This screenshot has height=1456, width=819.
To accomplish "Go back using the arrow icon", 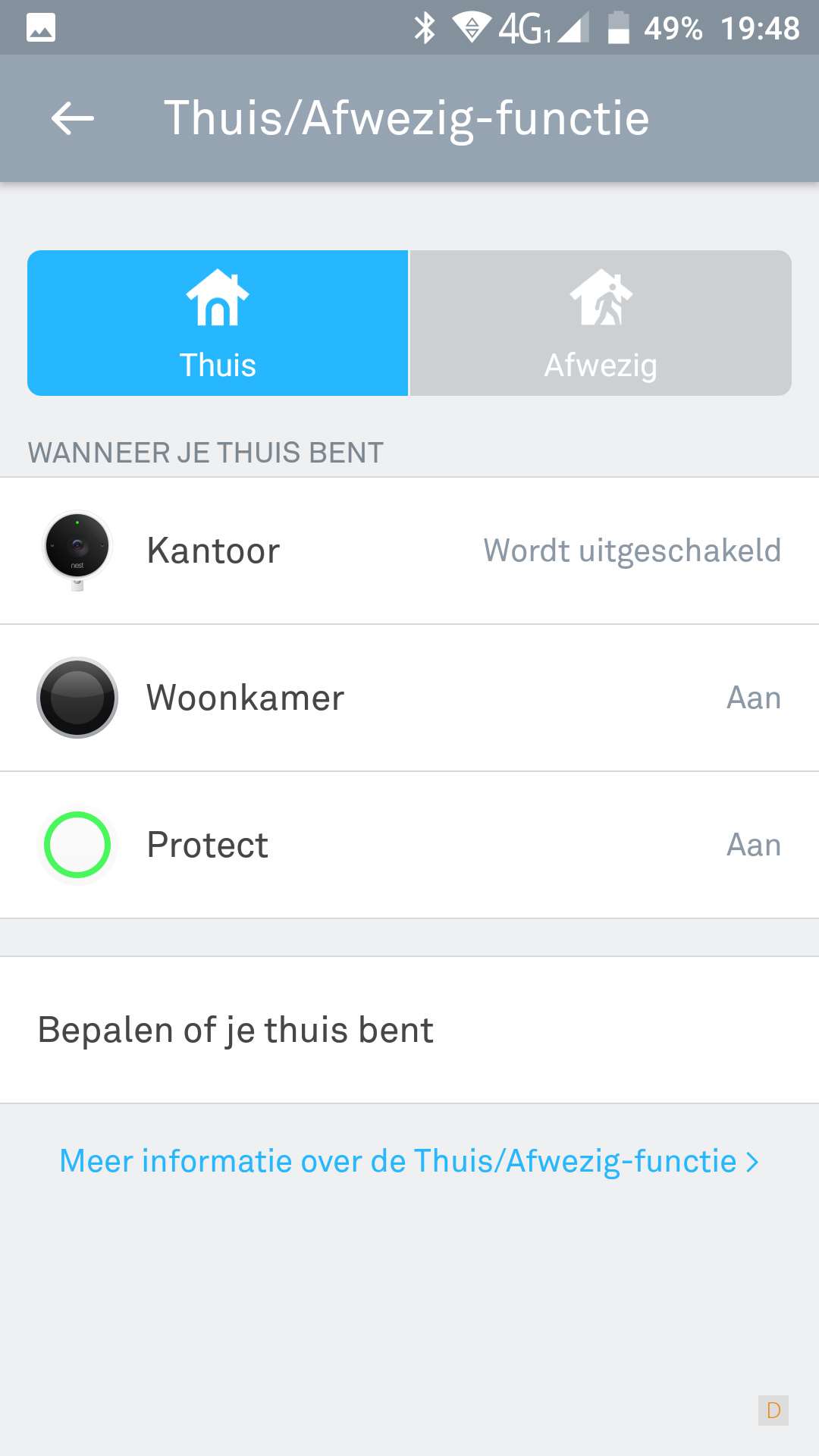I will [72, 119].
